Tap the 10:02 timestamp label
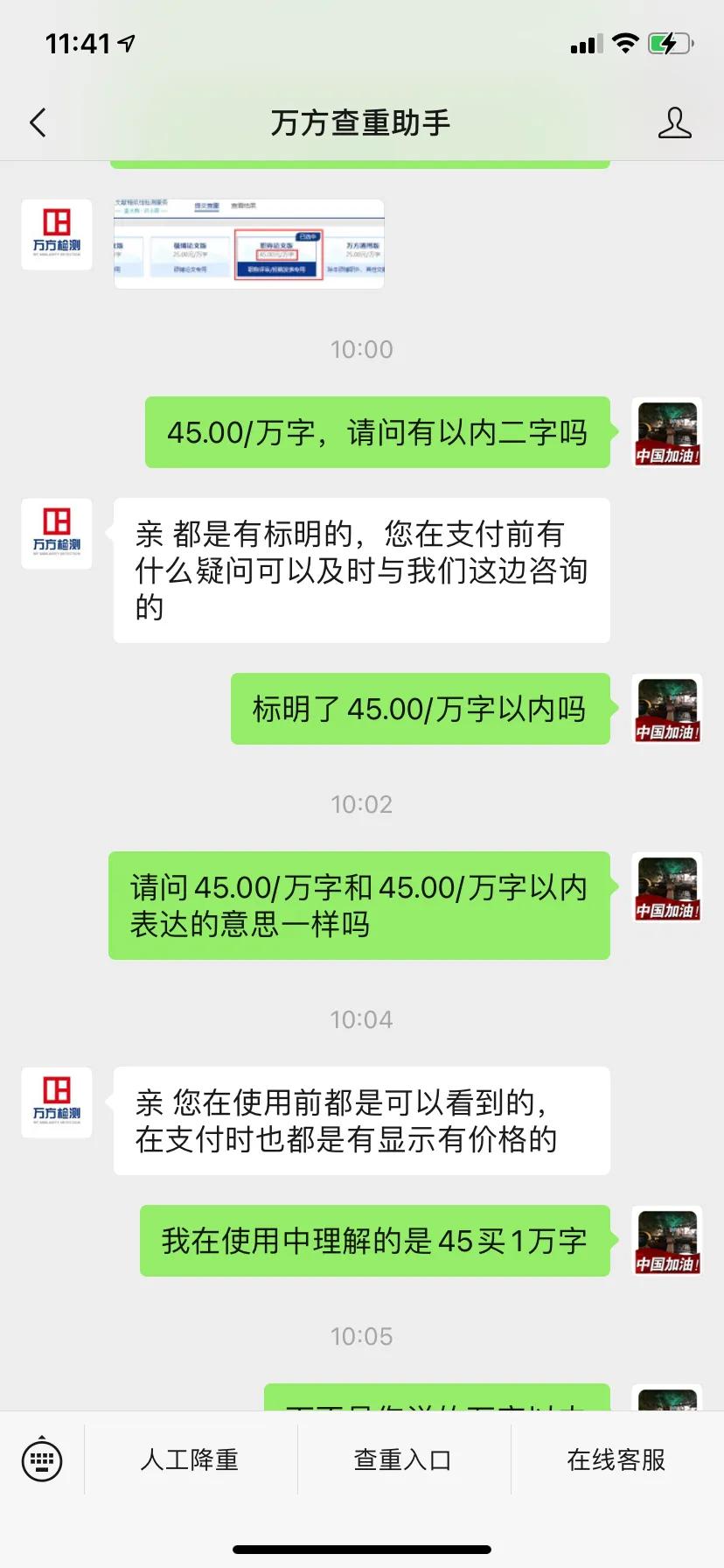 [x=362, y=802]
